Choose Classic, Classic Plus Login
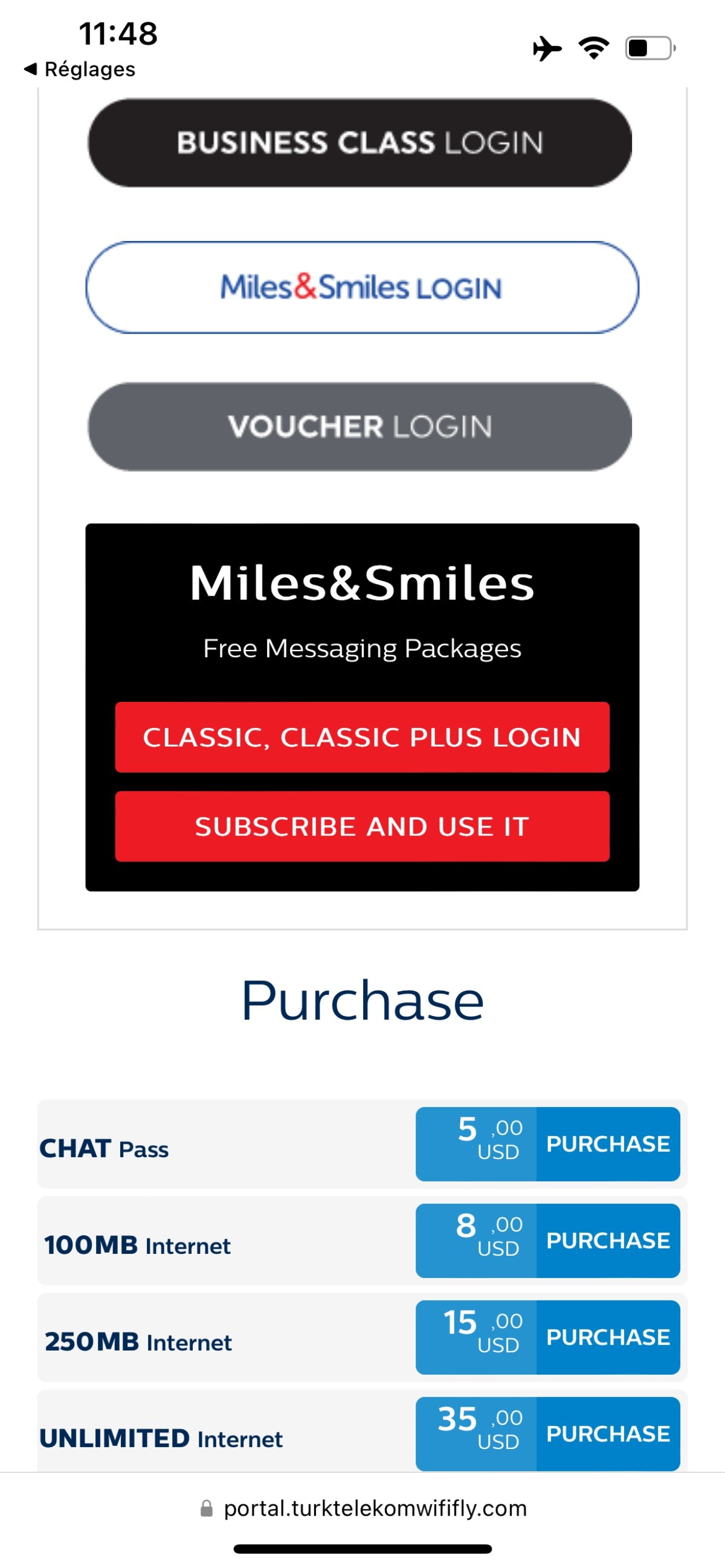This screenshot has height=1568, width=725. (361, 737)
